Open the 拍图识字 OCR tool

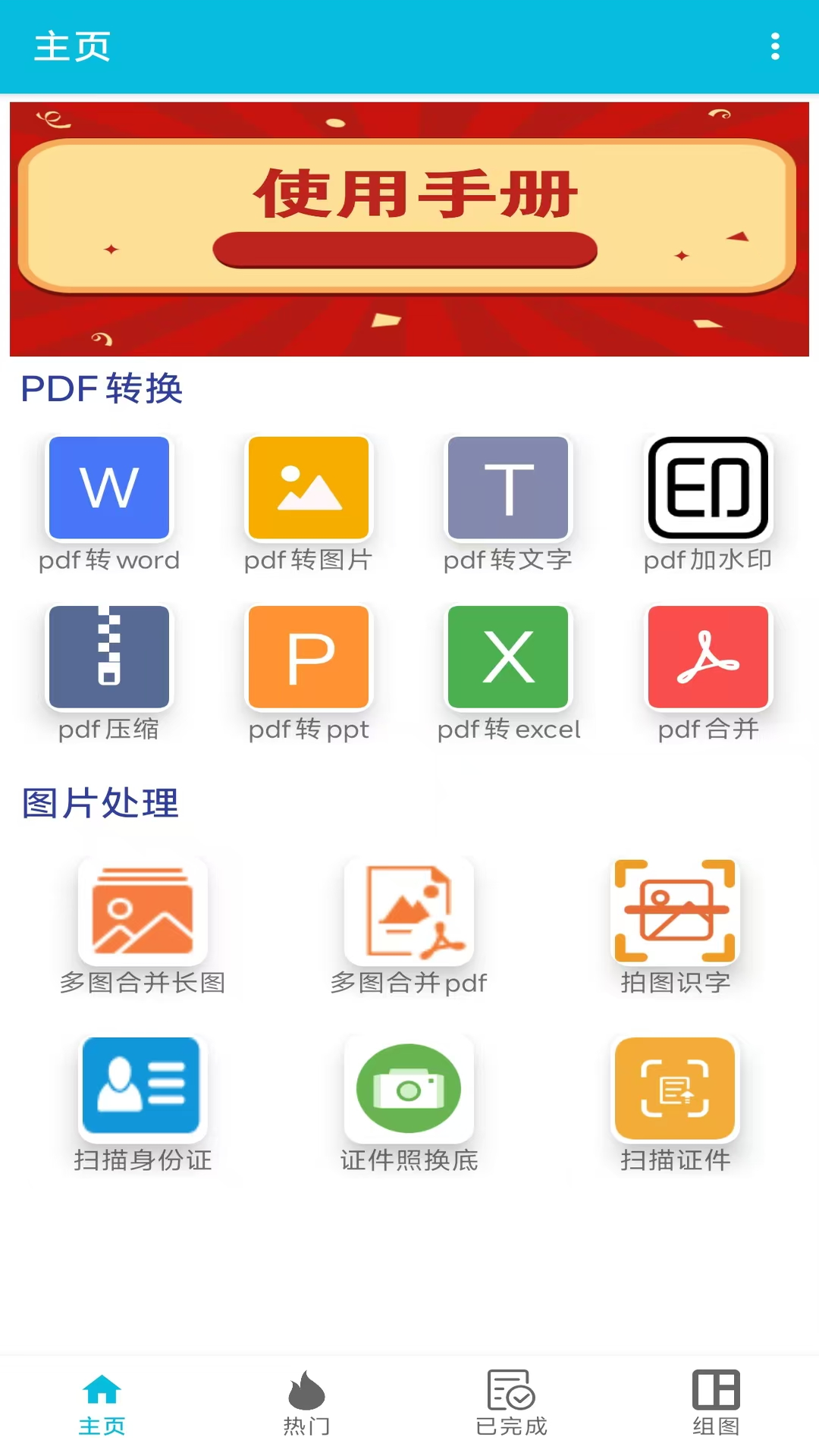point(675,912)
